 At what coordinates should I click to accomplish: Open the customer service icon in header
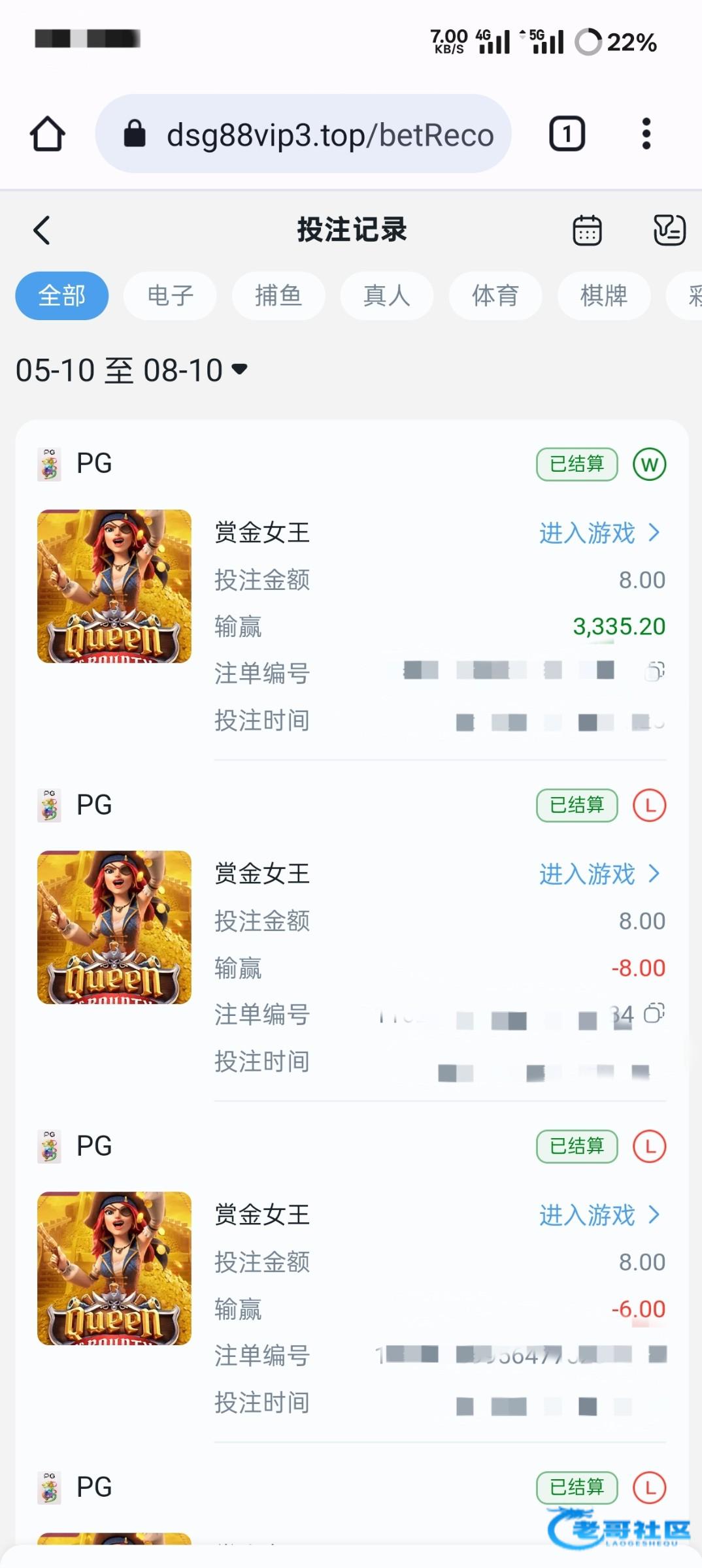(669, 230)
